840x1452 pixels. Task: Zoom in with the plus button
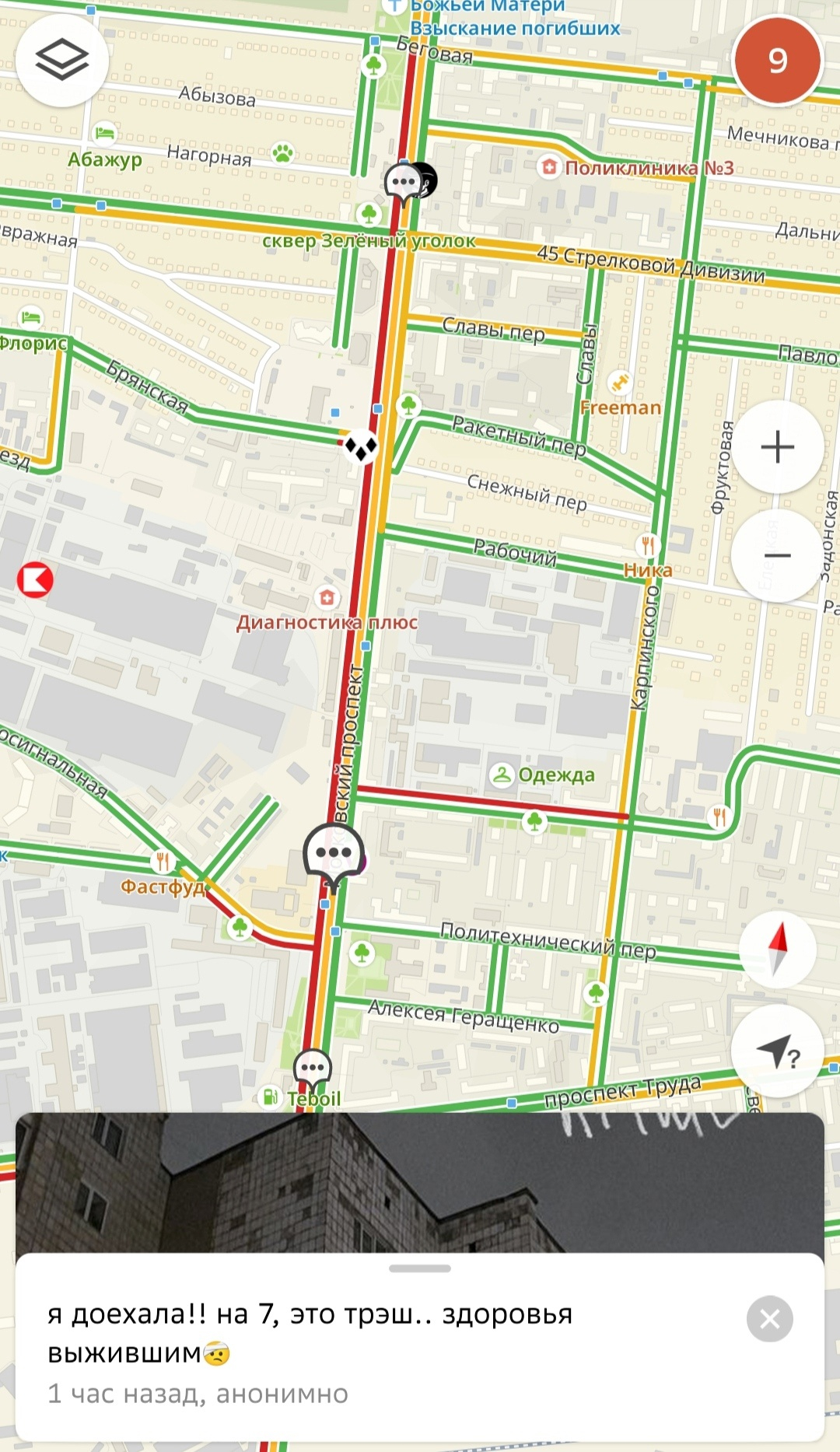777,447
